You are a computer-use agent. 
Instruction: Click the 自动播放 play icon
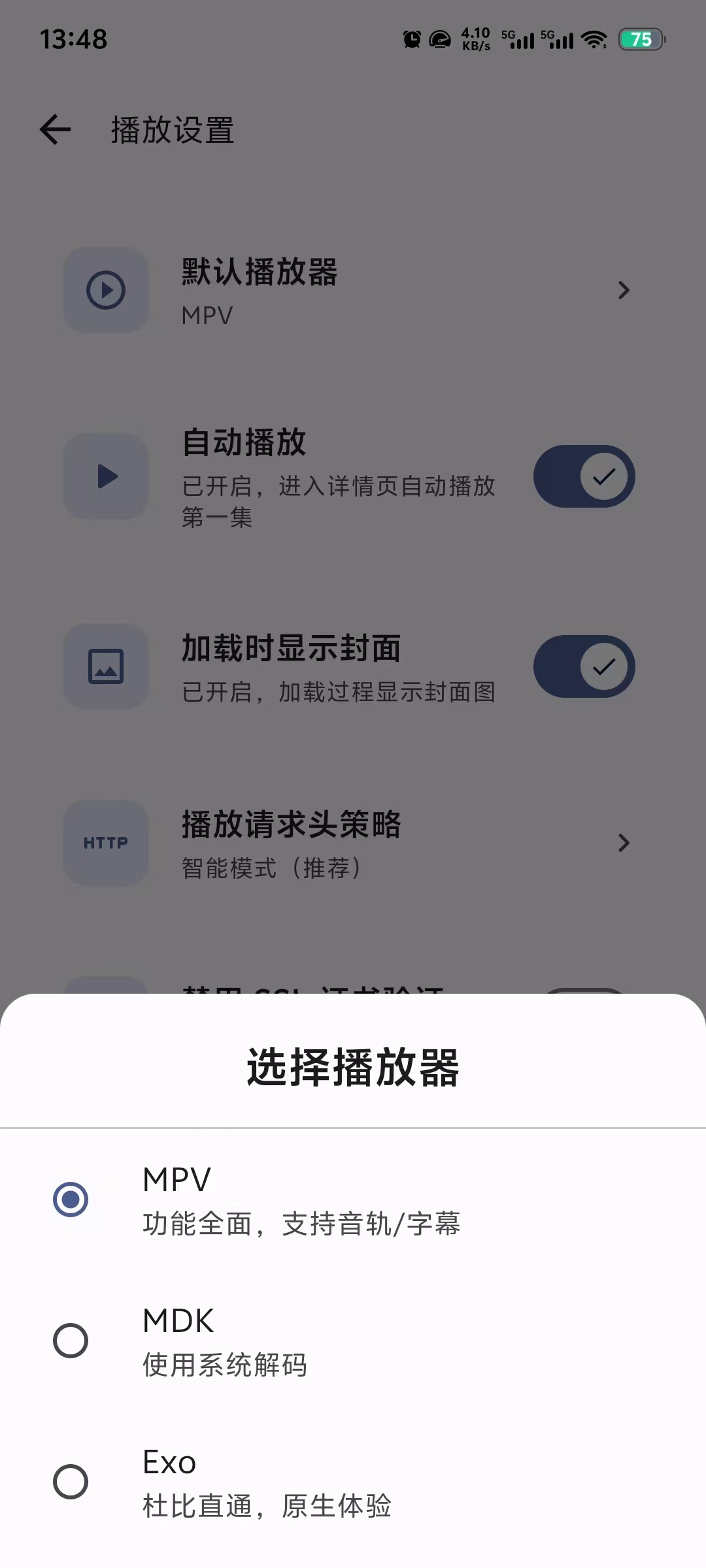coord(105,476)
